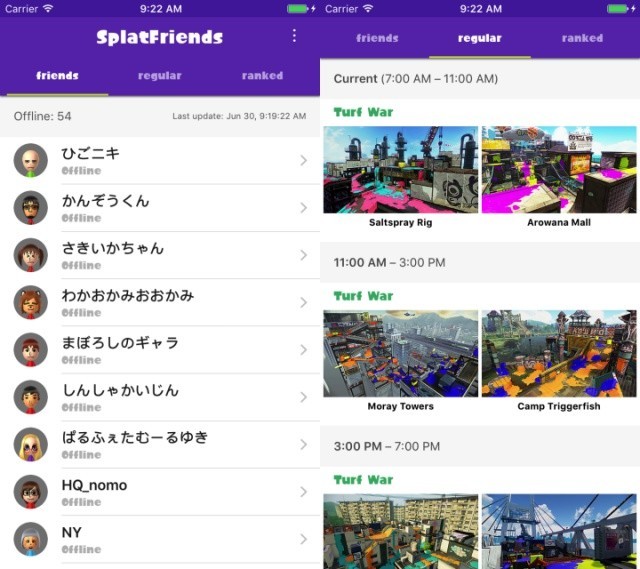On the friends list screen, switch to ranked tab
Screen dimensions: 640x569
pos(262,76)
